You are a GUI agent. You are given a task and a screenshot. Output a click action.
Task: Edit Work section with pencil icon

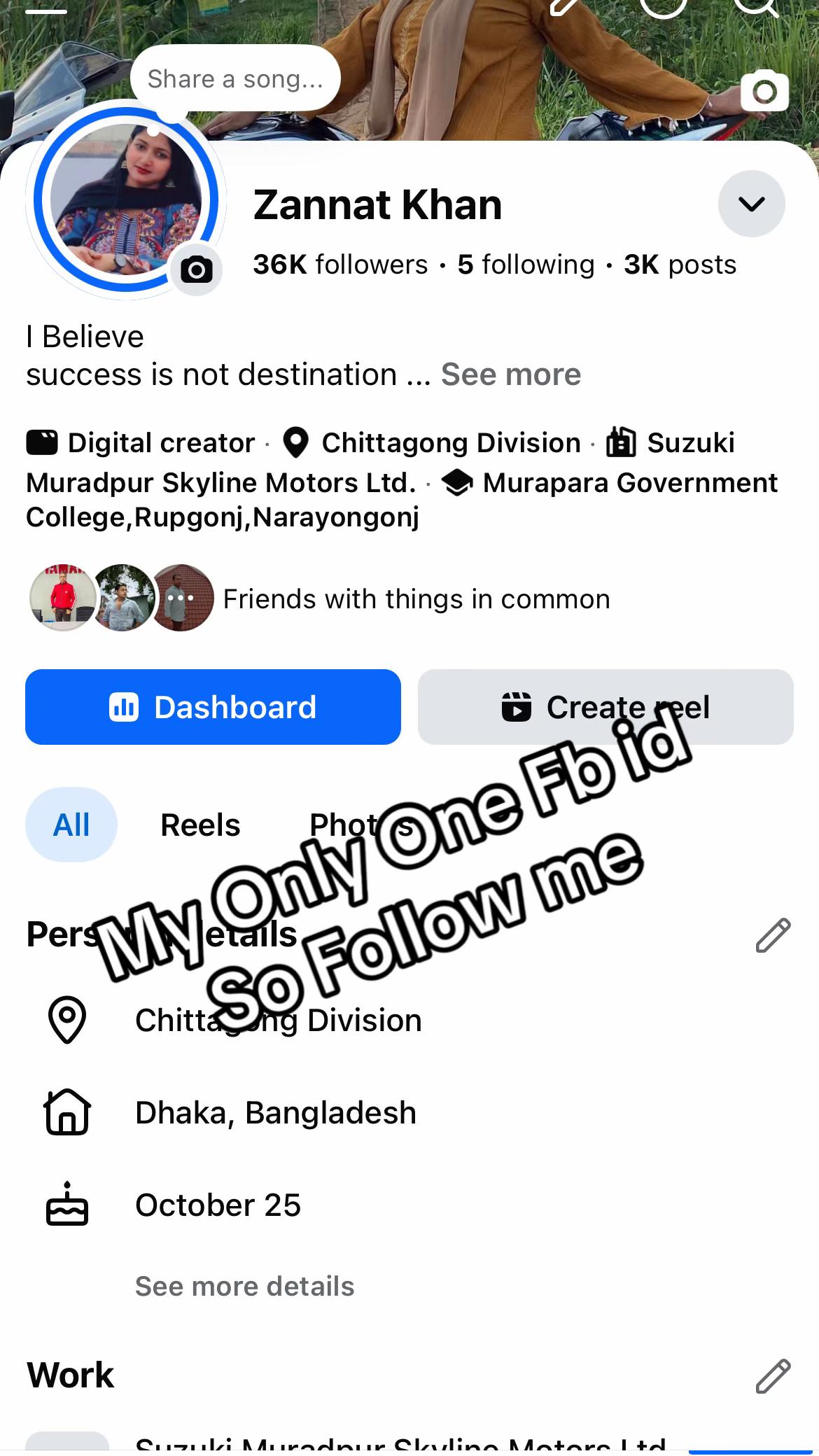(x=773, y=1376)
